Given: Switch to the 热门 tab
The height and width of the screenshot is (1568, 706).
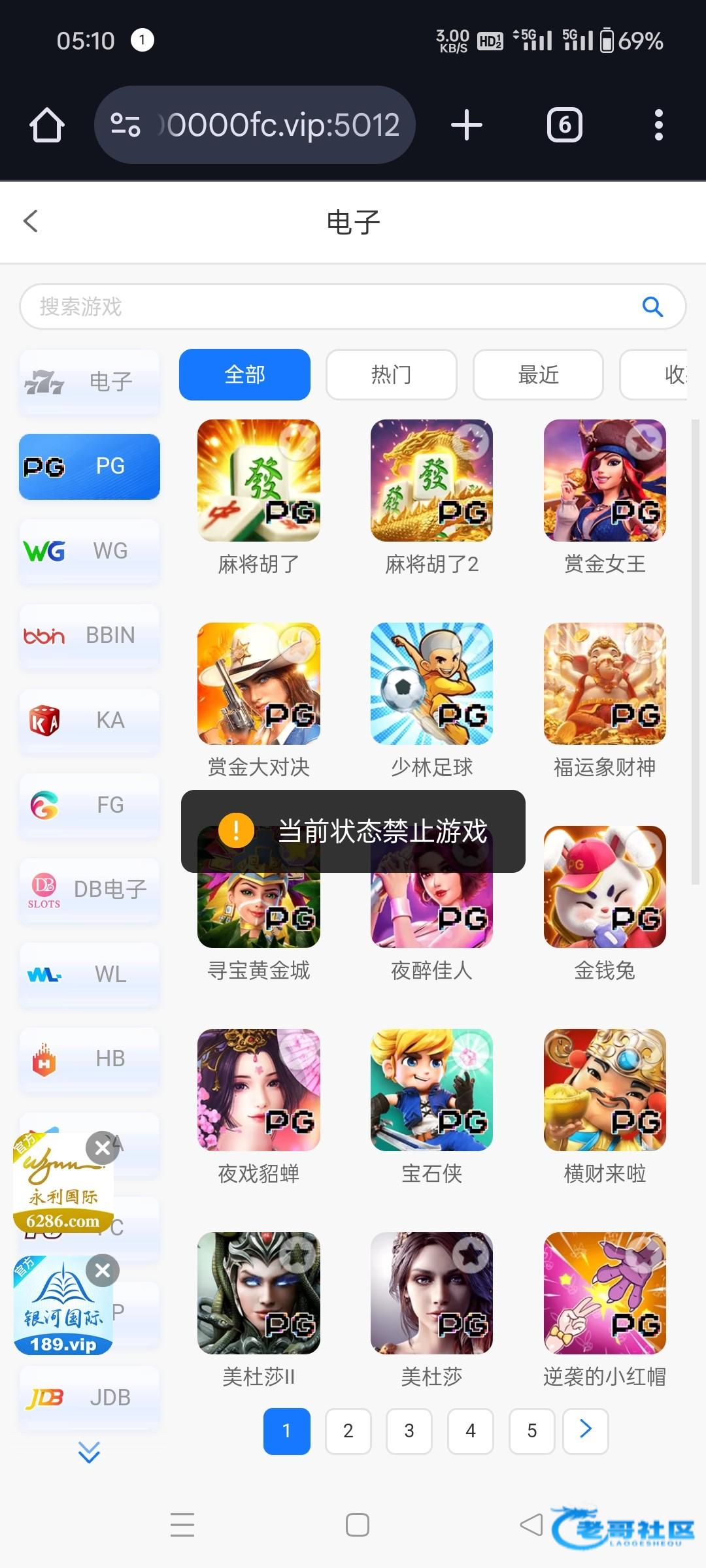Looking at the screenshot, I should (391, 374).
